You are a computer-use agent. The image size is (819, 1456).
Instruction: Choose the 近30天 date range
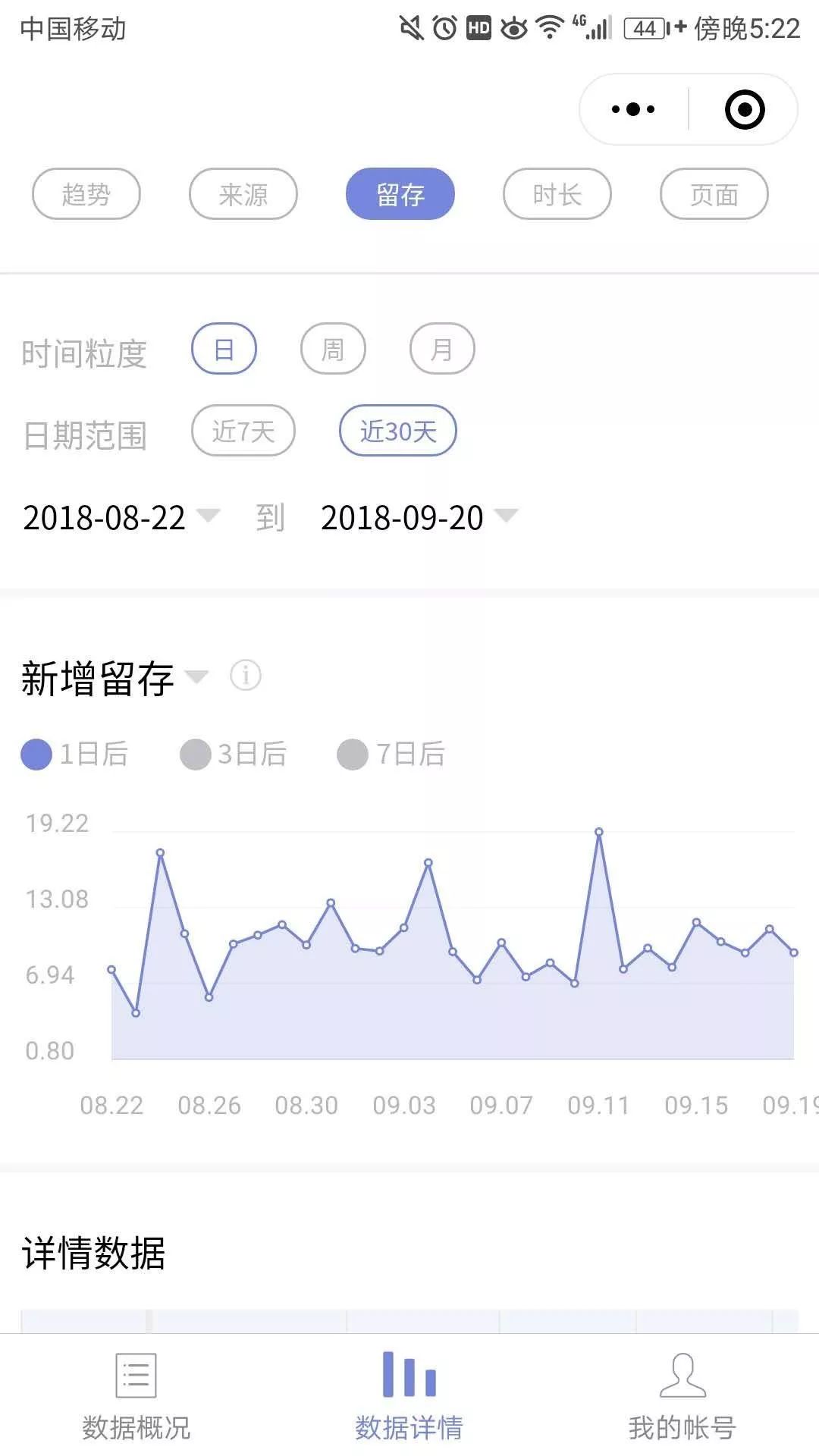398,431
